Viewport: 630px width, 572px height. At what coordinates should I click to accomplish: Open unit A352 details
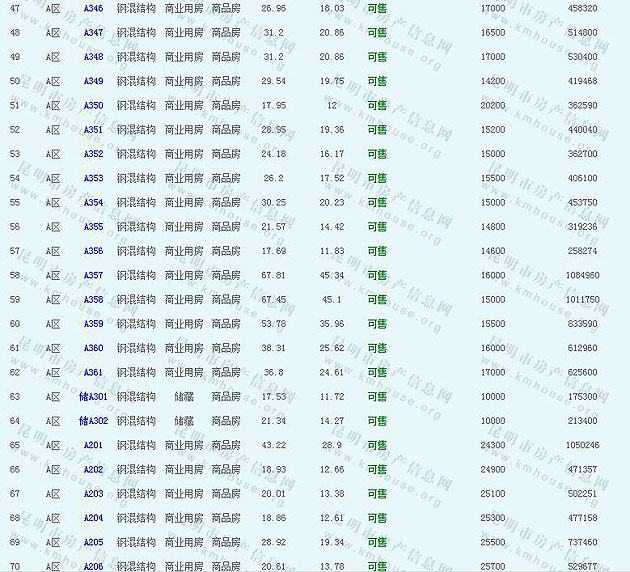[93, 154]
